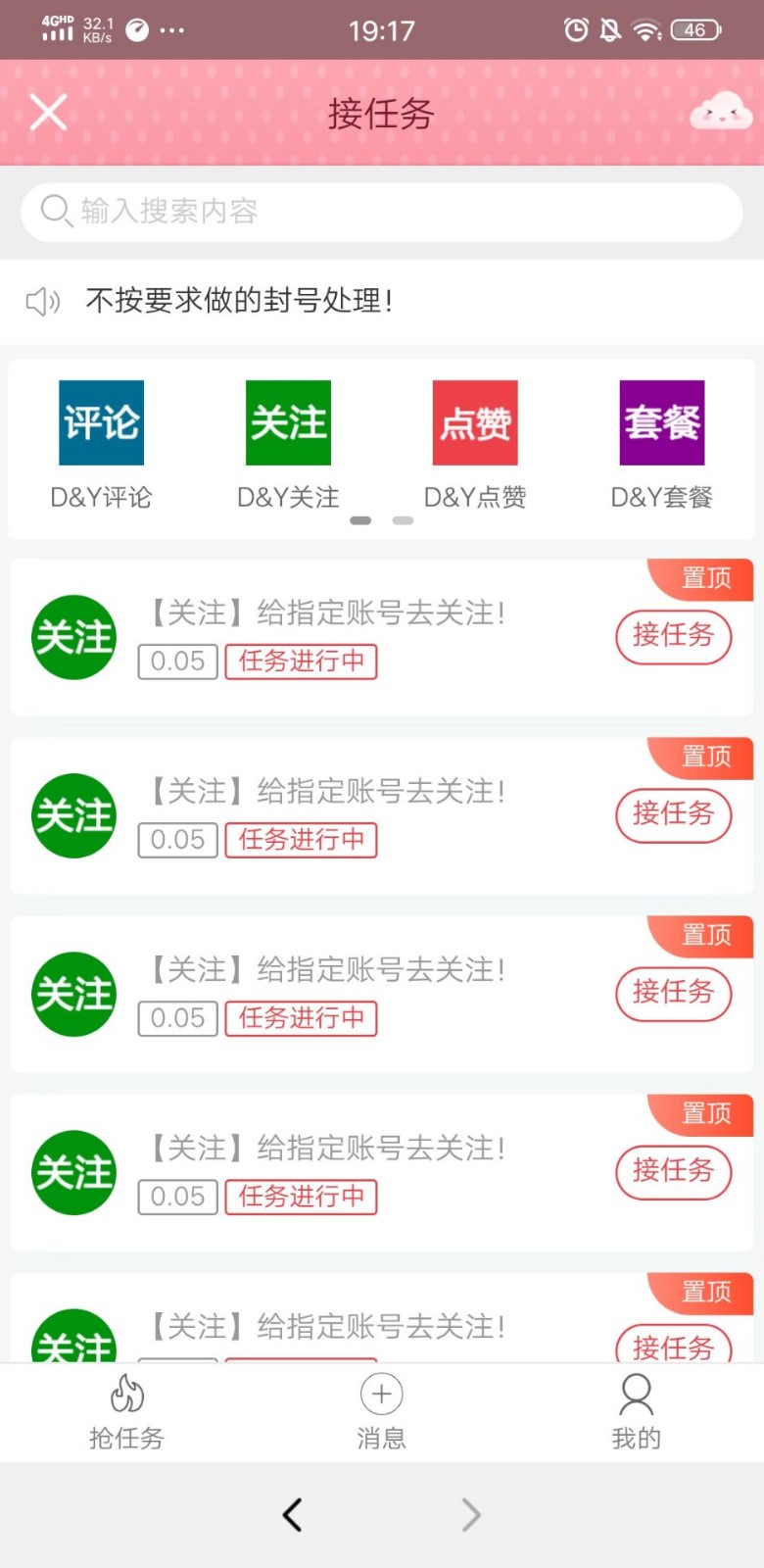Tap 接任务 on the first follow task
The image size is (764, 1568).
coord(672,637)
